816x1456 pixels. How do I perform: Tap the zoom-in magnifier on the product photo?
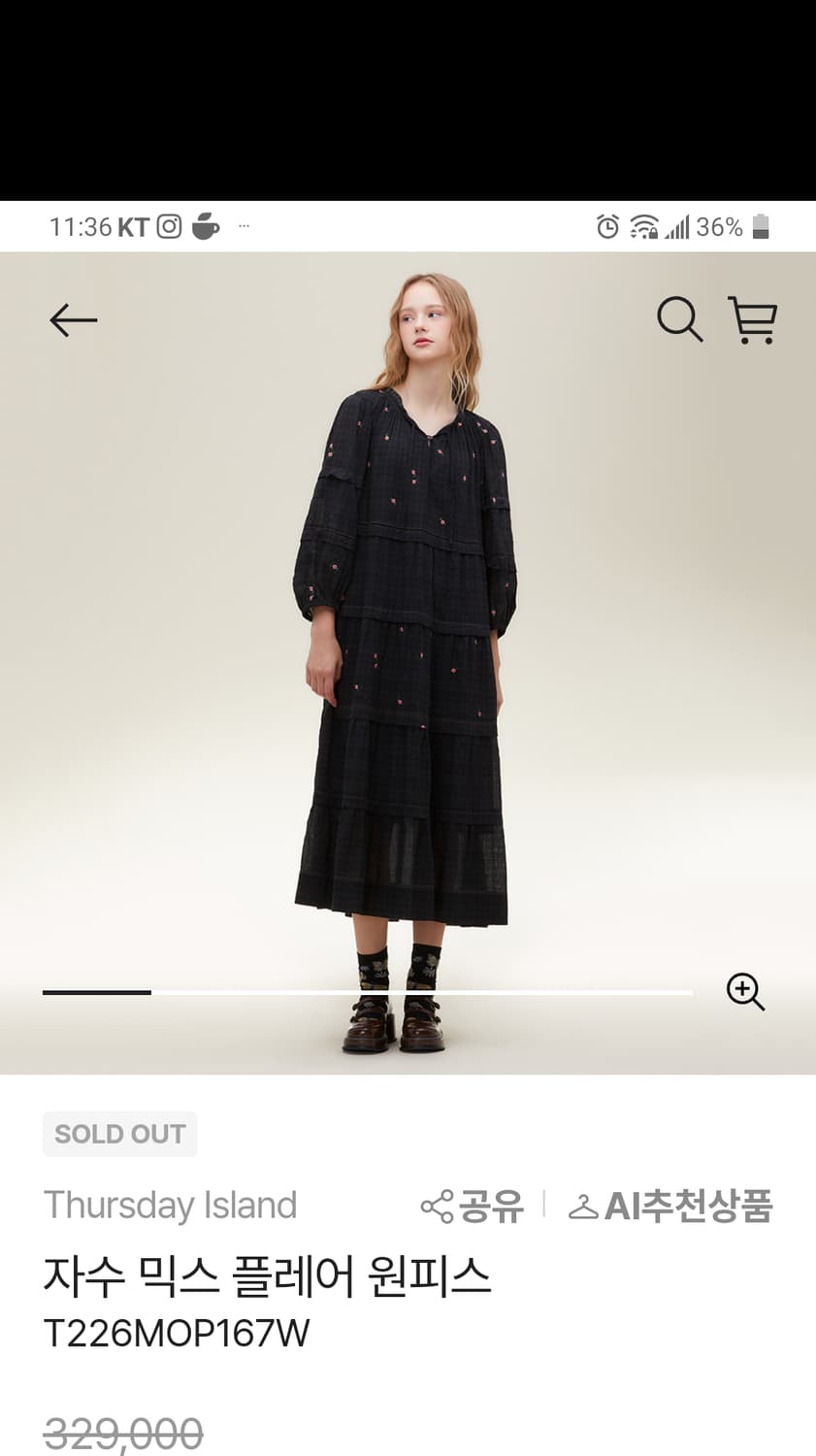point(745,992)
